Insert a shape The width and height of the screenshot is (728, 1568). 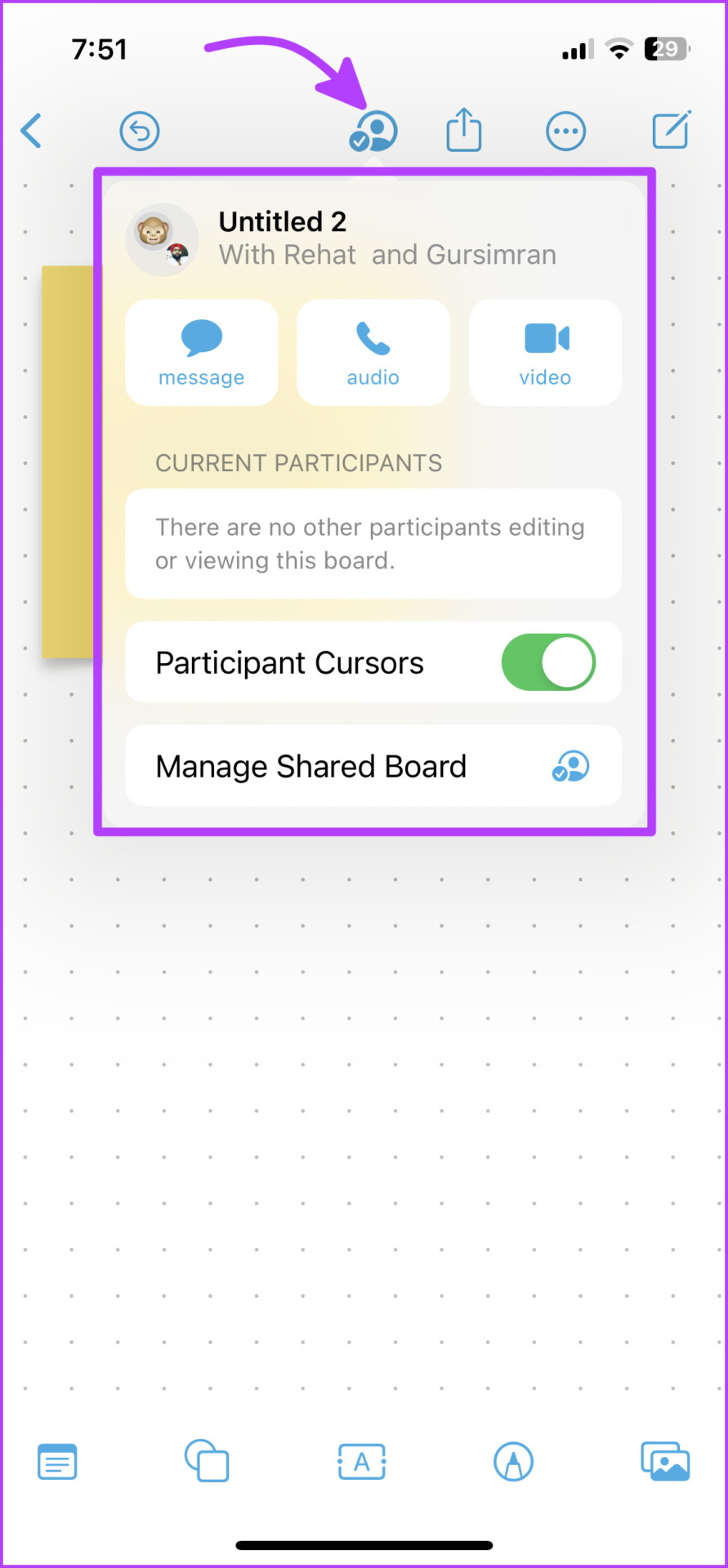pyautogui.click(x=207, y=1460)
